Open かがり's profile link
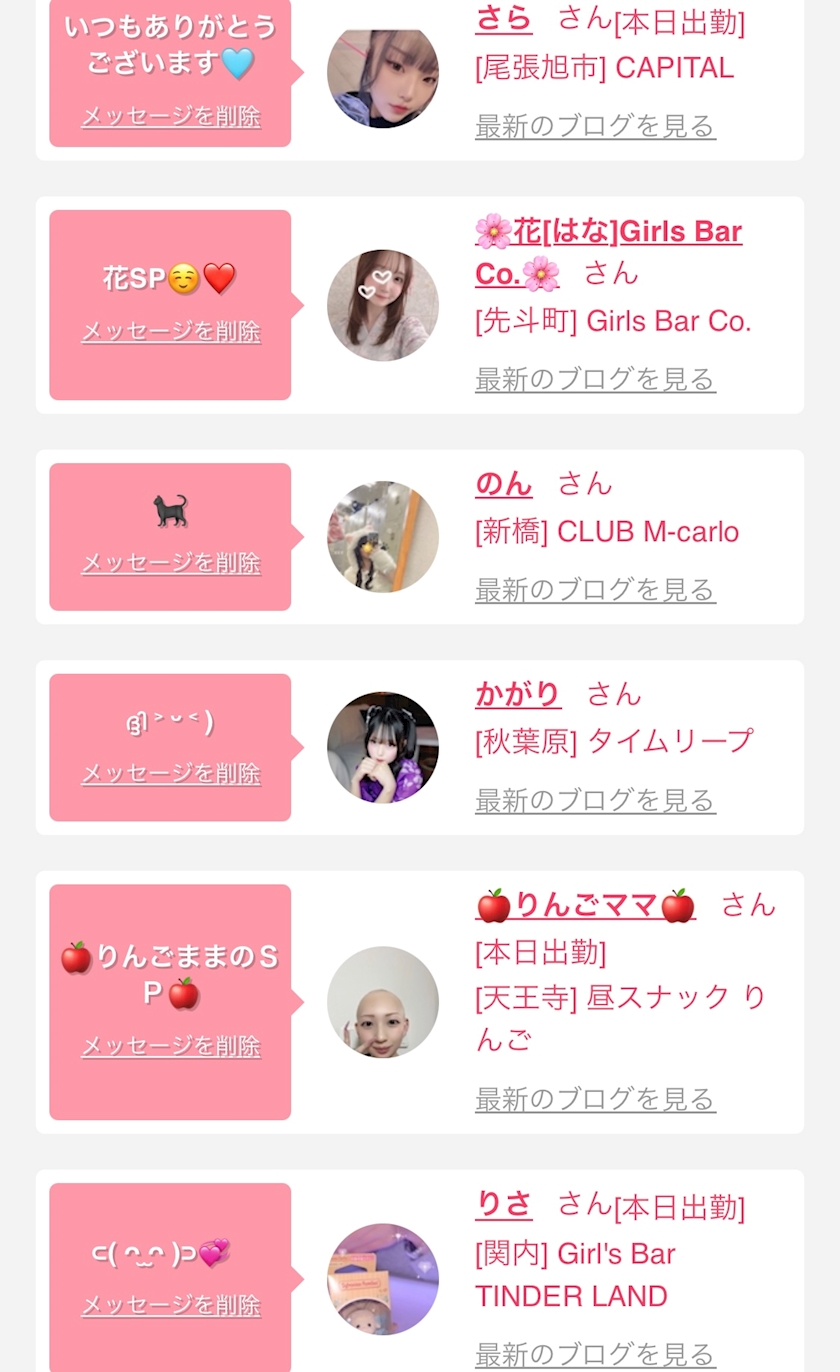This screenshot has height=1372, width=840. (x=518, y=695)
